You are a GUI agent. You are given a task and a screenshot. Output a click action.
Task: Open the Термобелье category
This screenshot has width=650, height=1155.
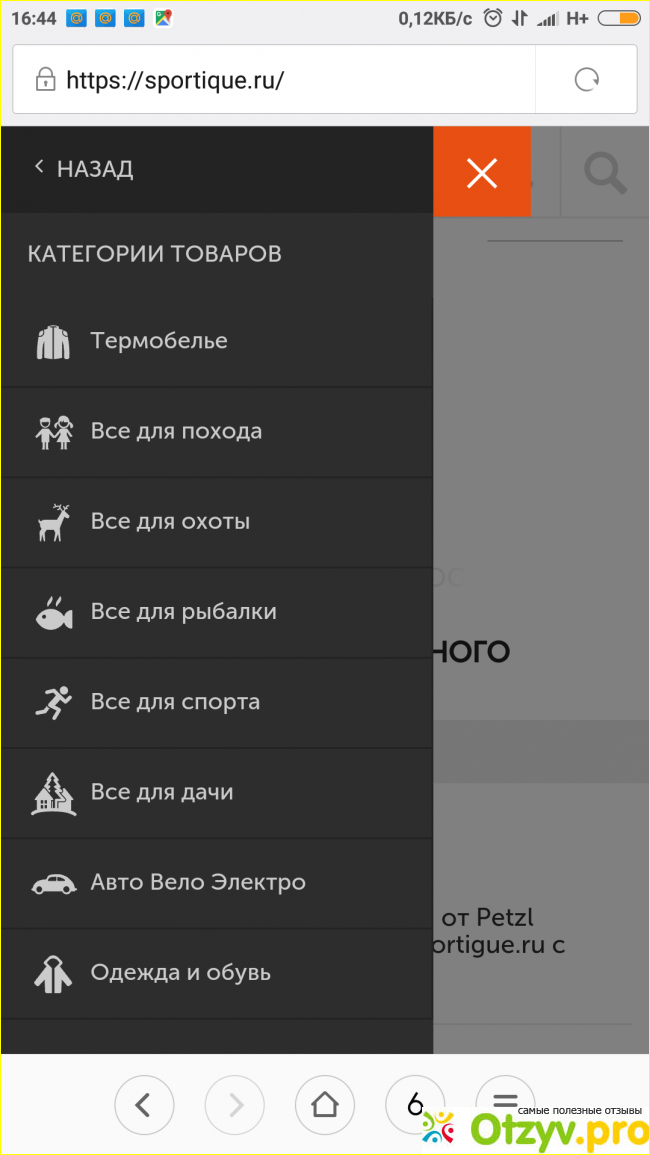pyautogui.click(x=159, y=341)
